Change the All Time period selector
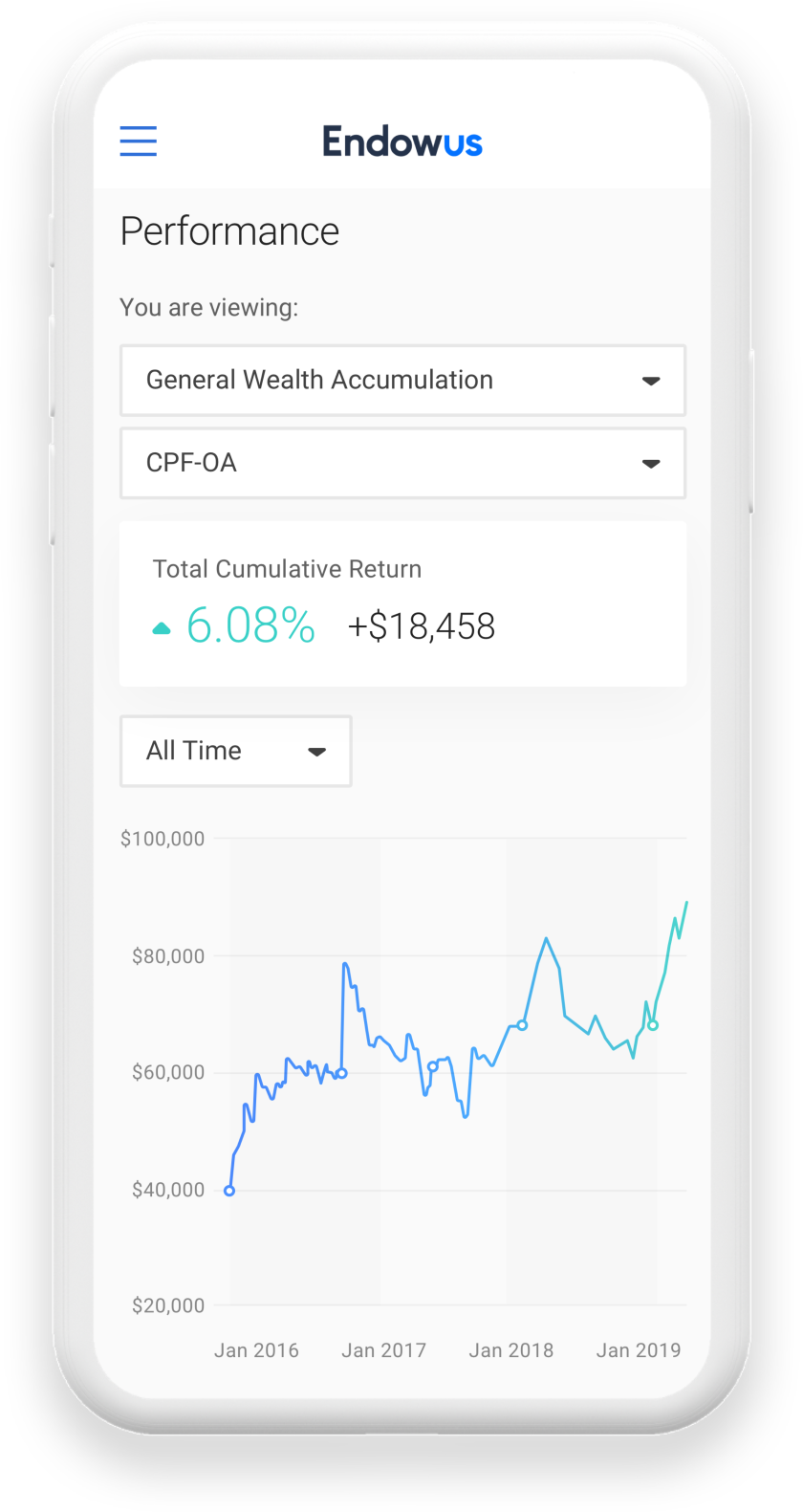 [235, 752]
